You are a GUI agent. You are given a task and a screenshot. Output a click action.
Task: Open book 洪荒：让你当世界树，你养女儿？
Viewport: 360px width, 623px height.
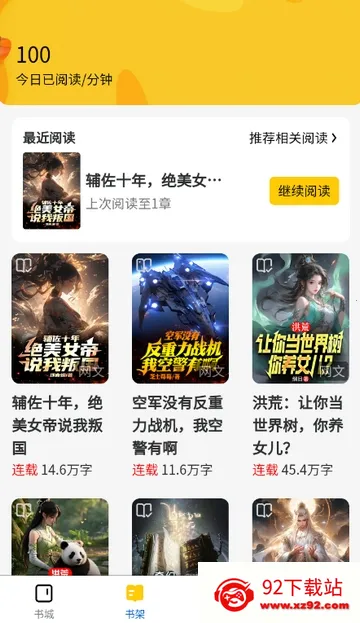click(x=301, y=319)
